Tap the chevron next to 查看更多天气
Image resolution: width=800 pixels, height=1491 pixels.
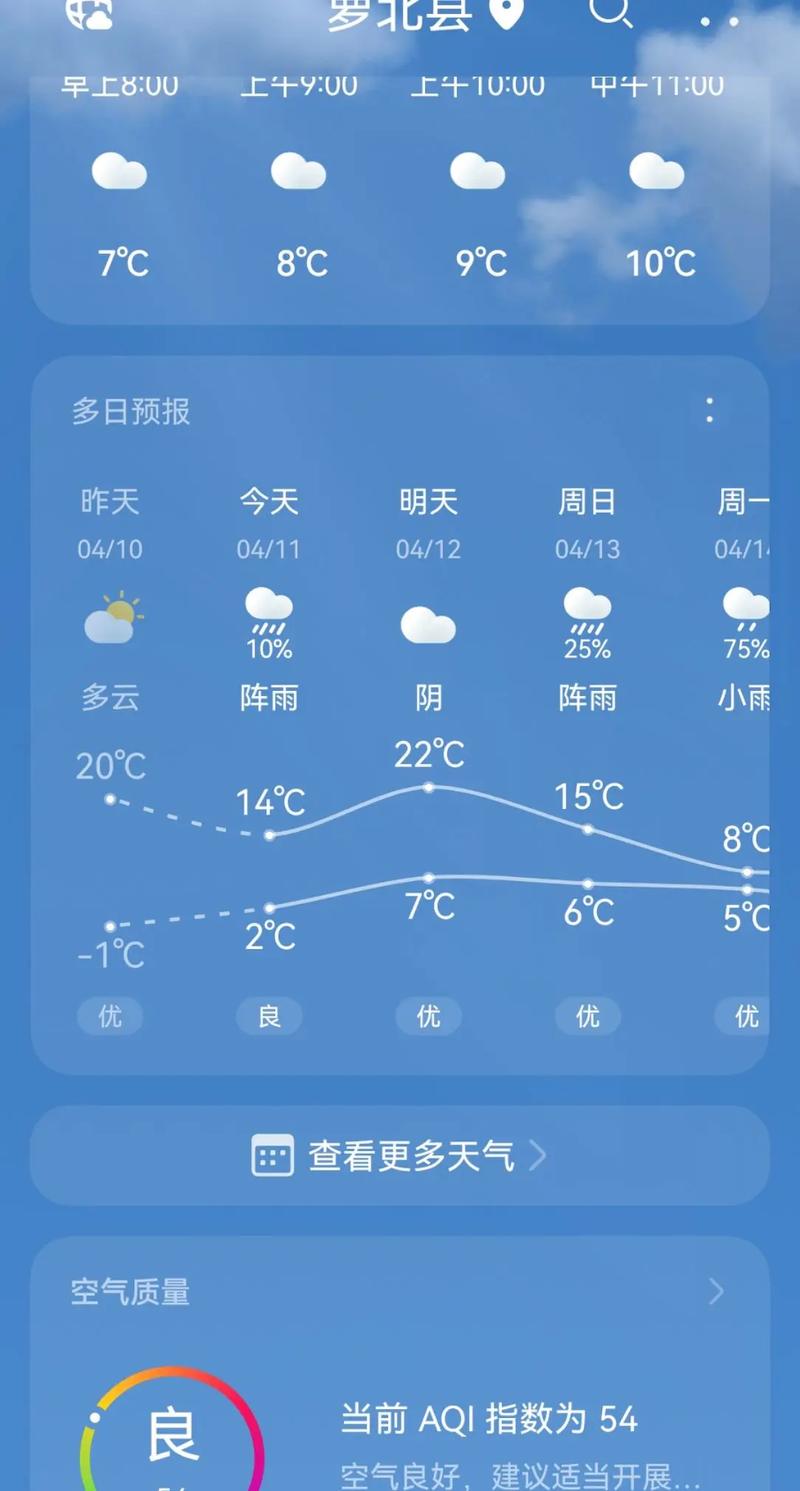point(540,1157)
